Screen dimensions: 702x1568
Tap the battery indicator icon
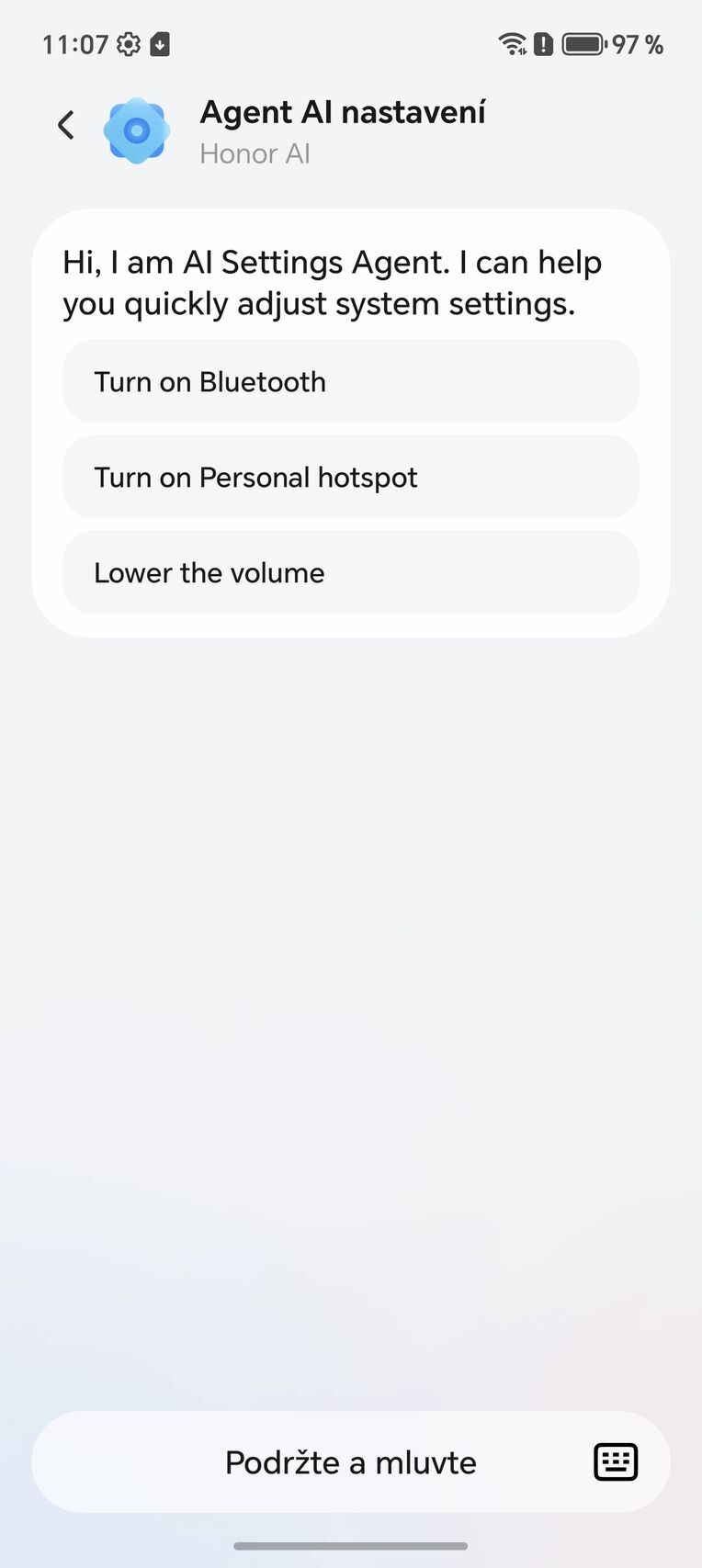pos(582,43)
